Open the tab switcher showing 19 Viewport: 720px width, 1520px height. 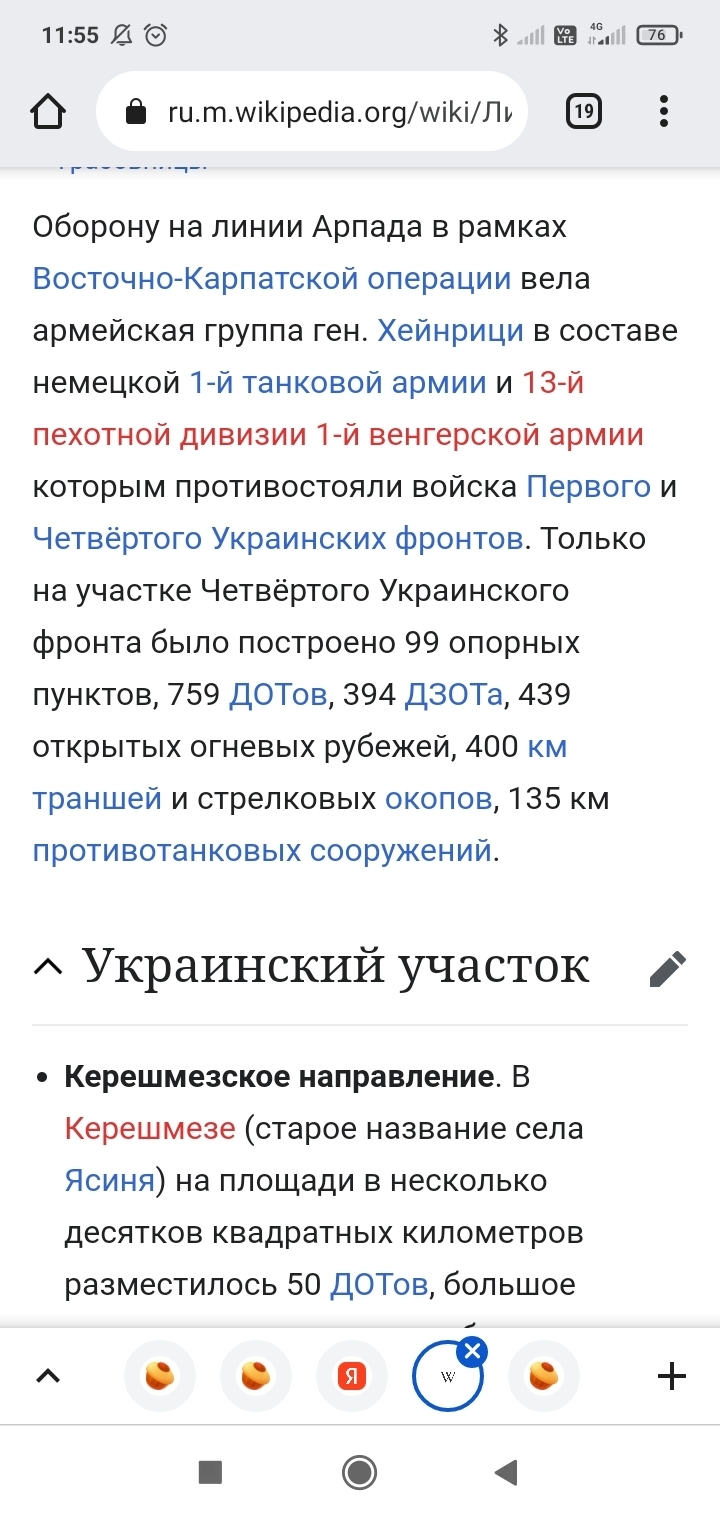tap(584, 111)
